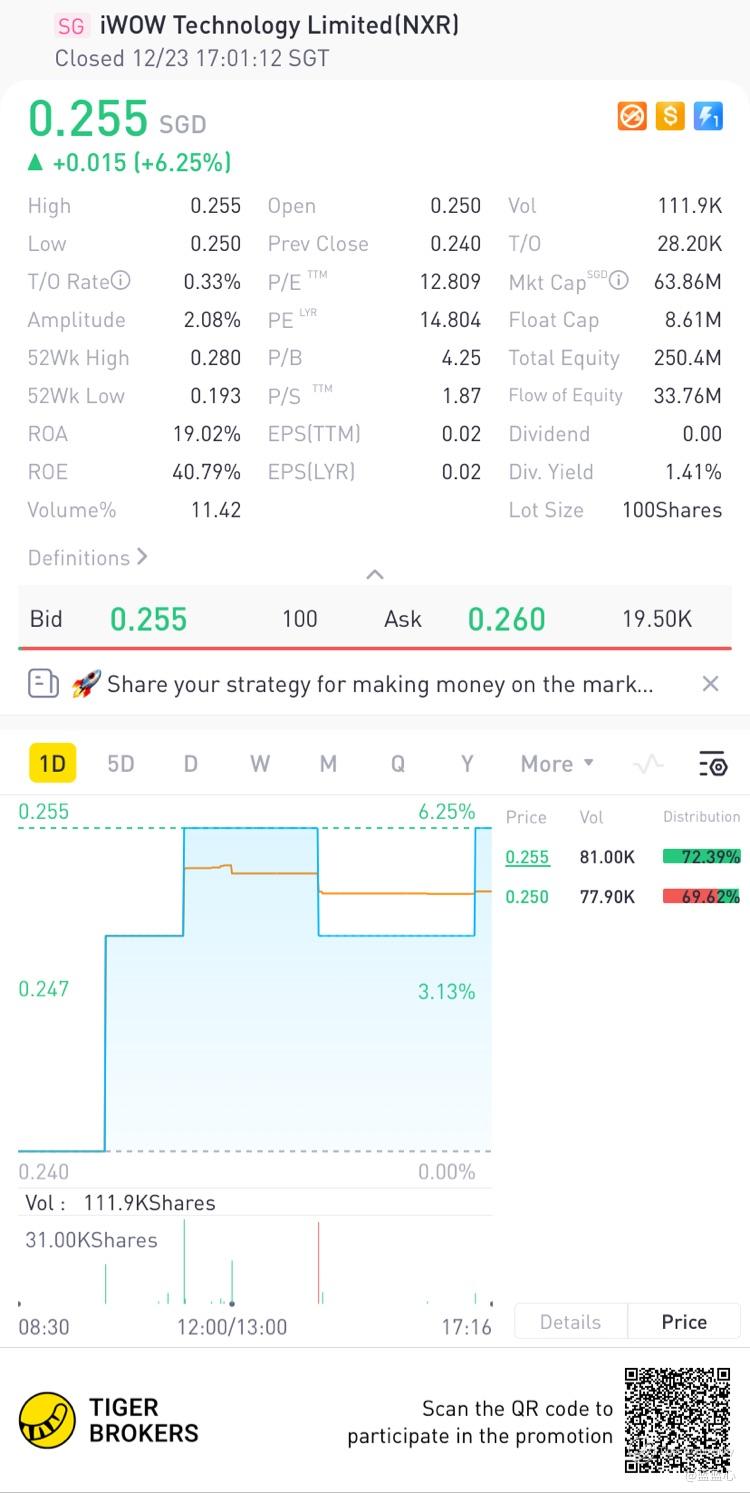The width and height of the screenshot is (750, 1493).
Task: Select the Price tab
Action: (684, 1322)
